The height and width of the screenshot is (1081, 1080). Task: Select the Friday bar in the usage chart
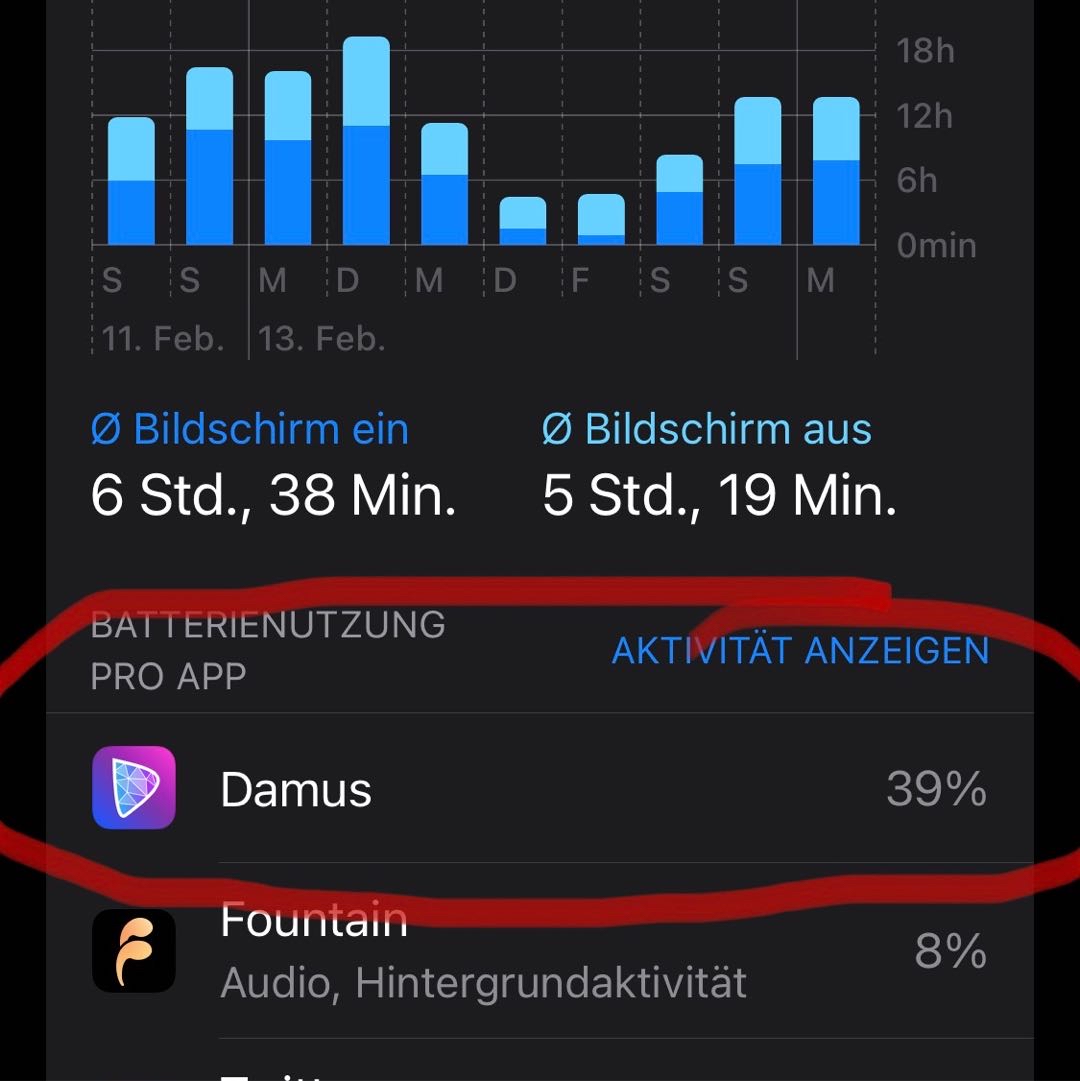click(601, 219)
